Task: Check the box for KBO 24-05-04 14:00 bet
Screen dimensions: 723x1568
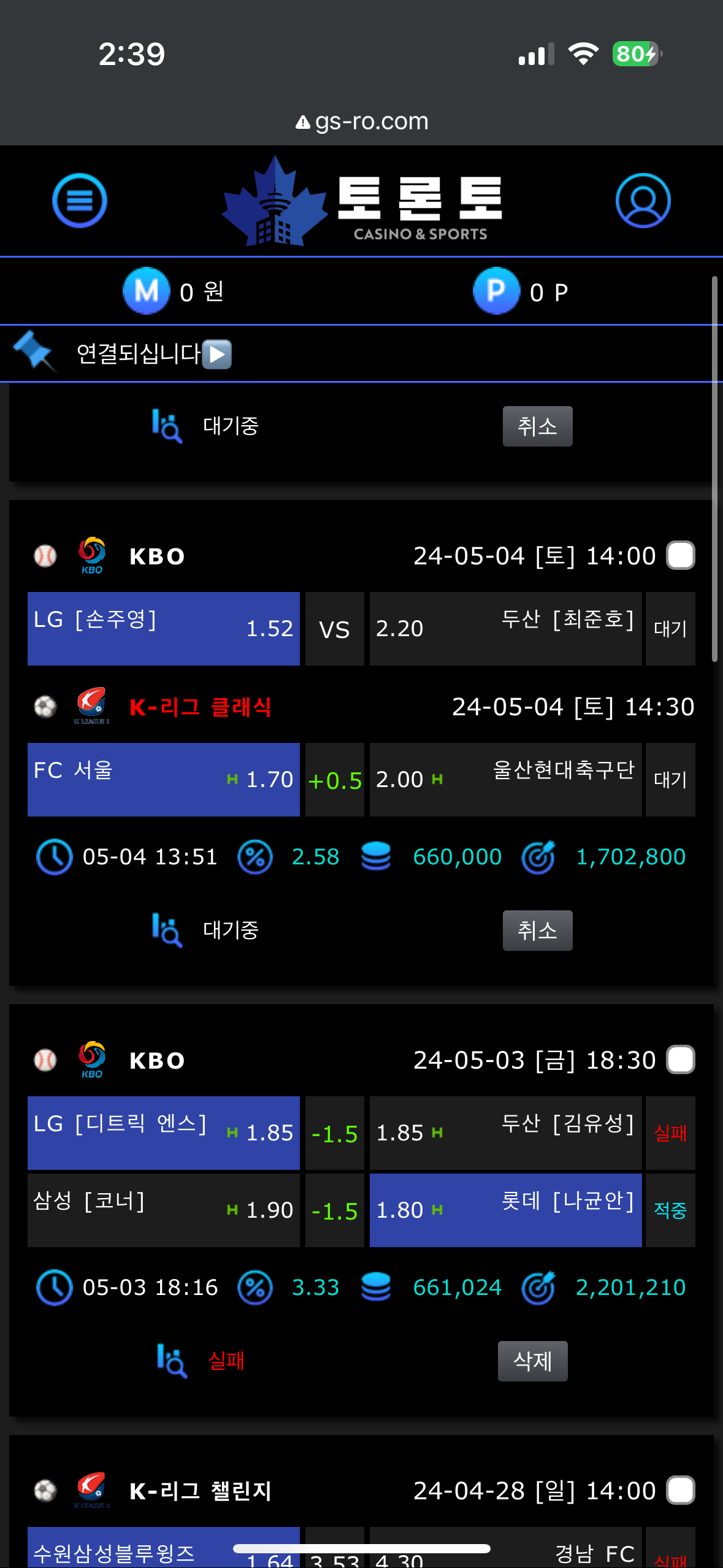Action: pyautogui.click(x=681, y=556)
